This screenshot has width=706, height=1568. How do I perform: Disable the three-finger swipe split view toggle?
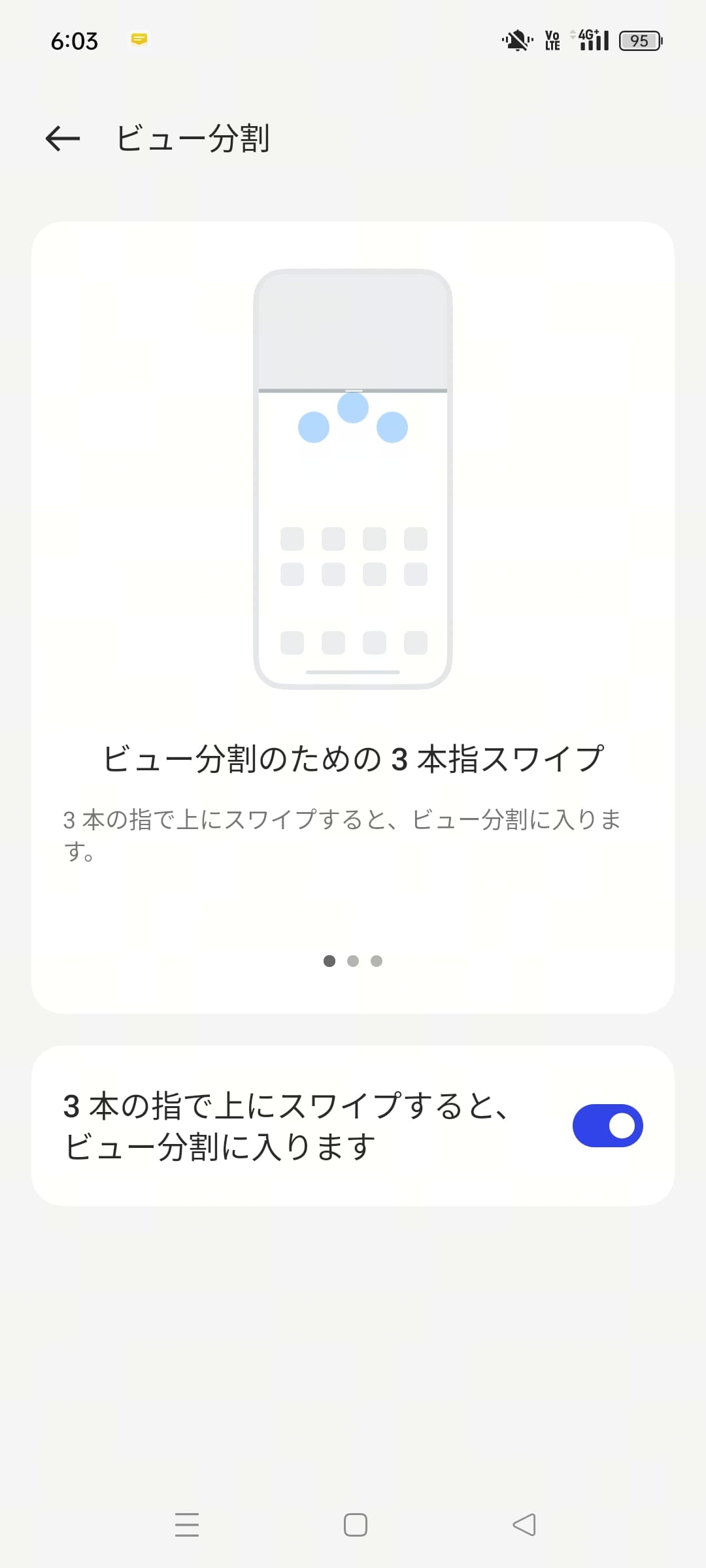pos(607,1125)
